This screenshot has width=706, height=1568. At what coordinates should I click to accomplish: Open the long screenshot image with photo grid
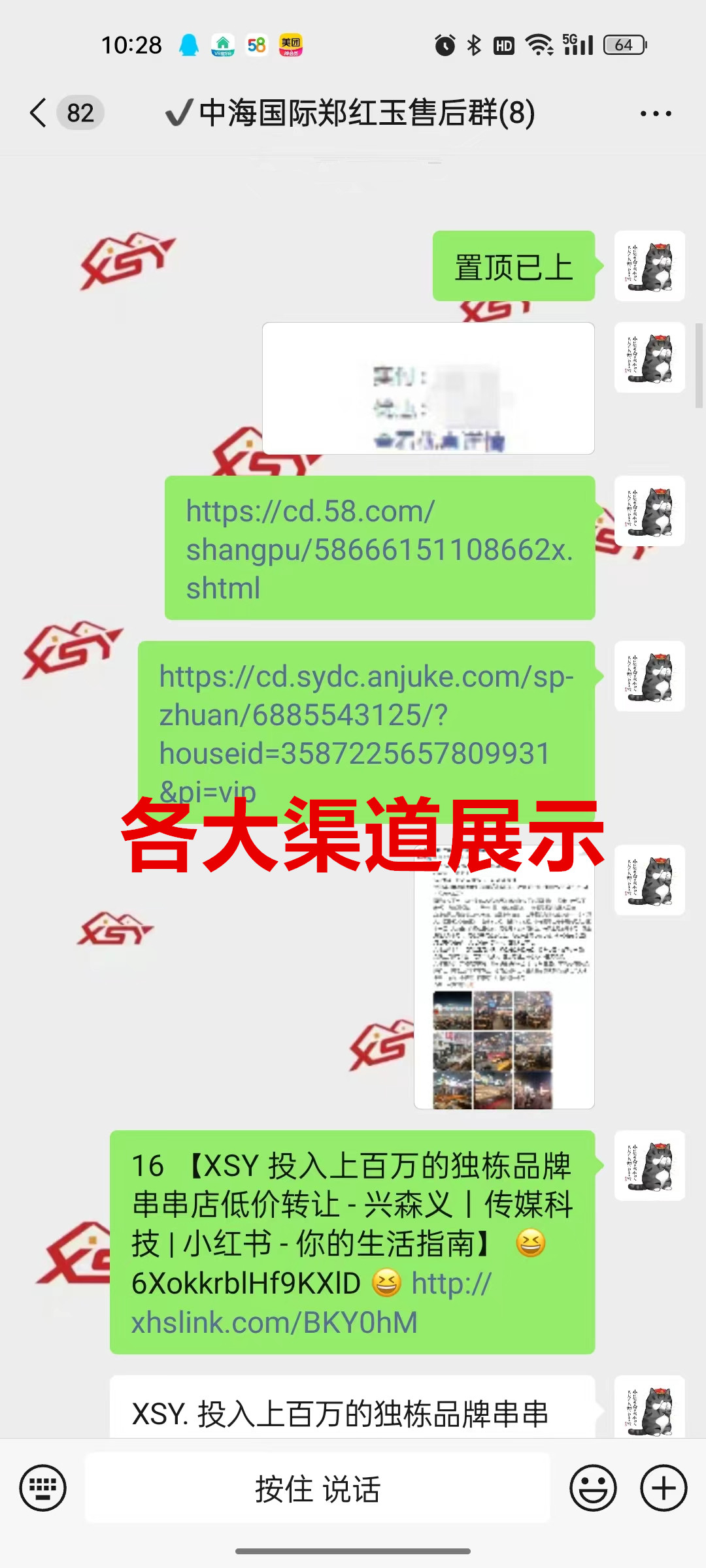pos(504,980)
